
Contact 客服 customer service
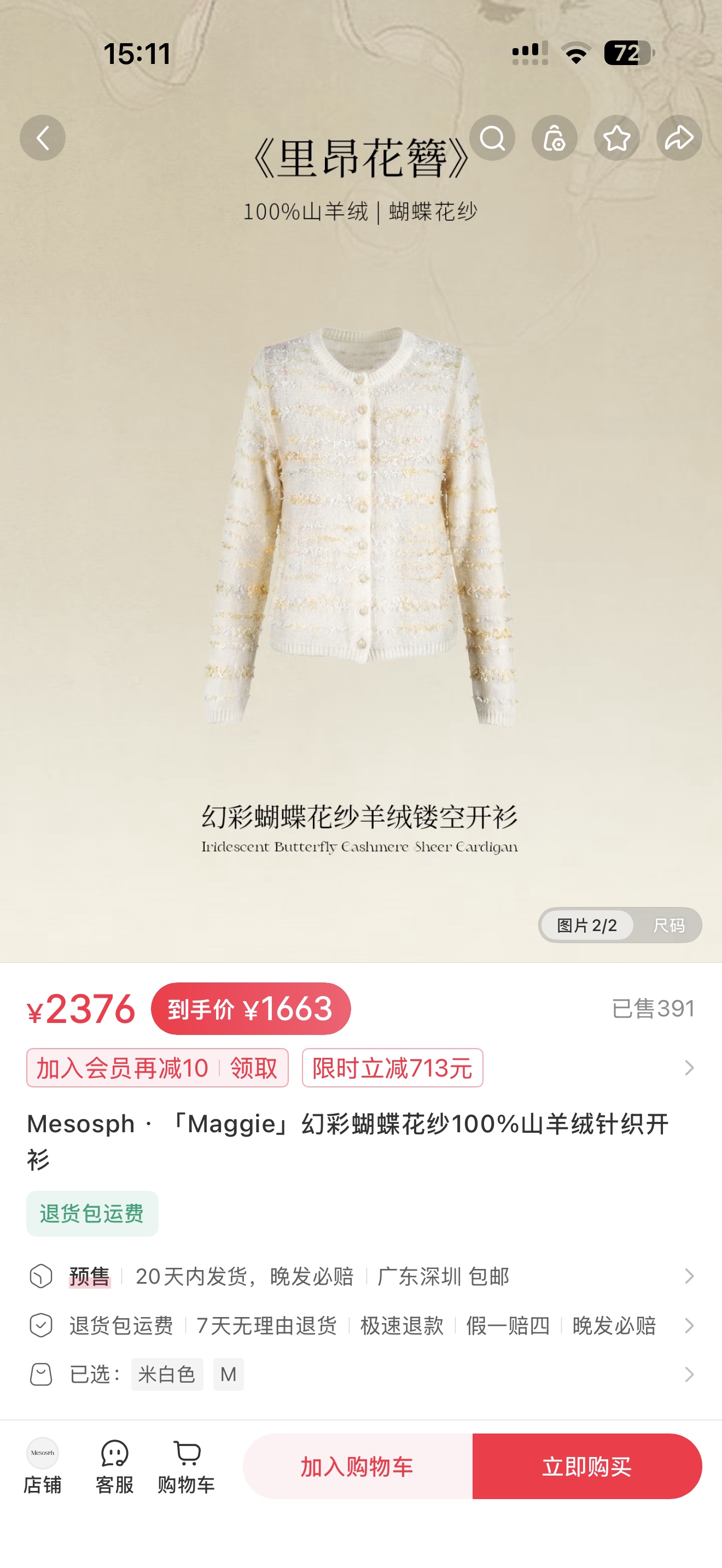(x=114, y=1466)
